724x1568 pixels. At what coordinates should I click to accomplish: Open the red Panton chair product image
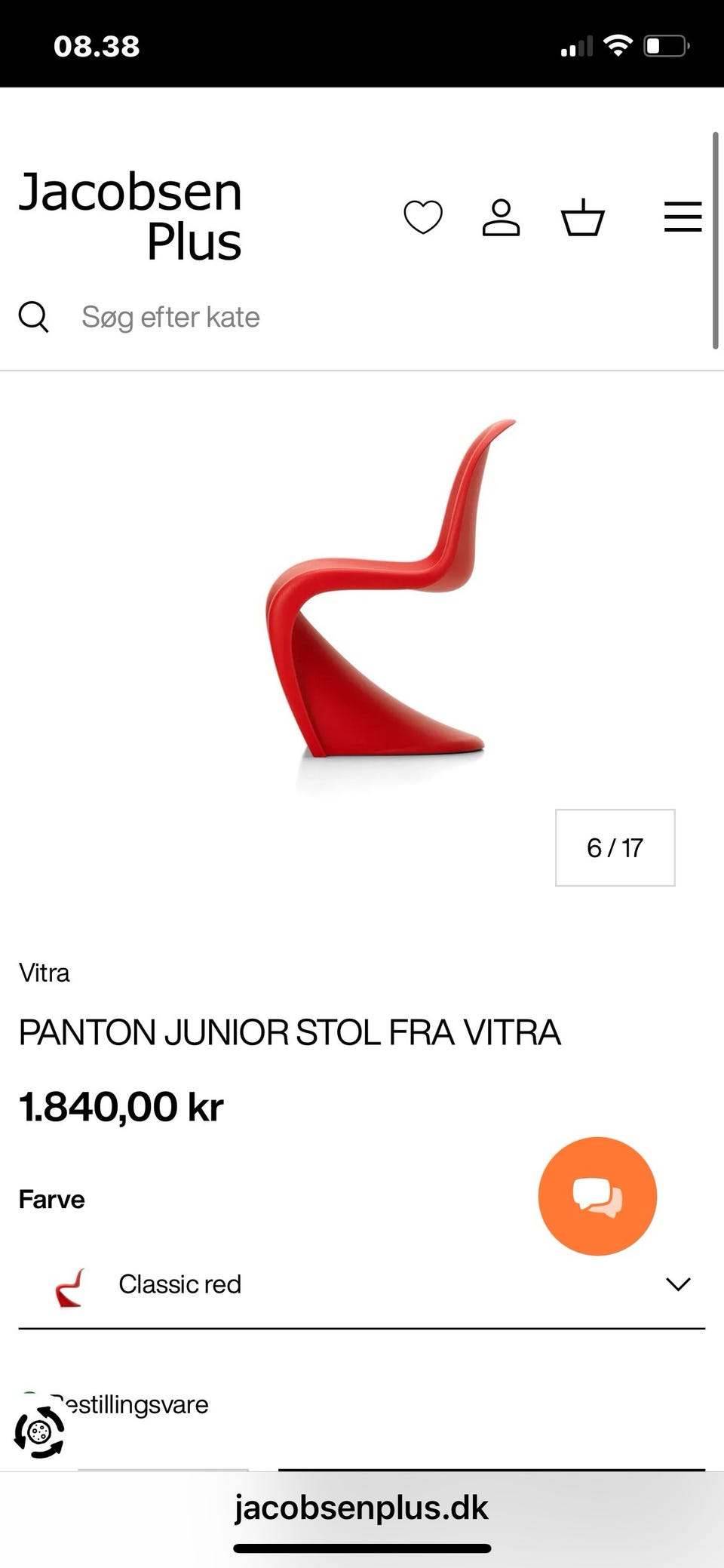377,589
